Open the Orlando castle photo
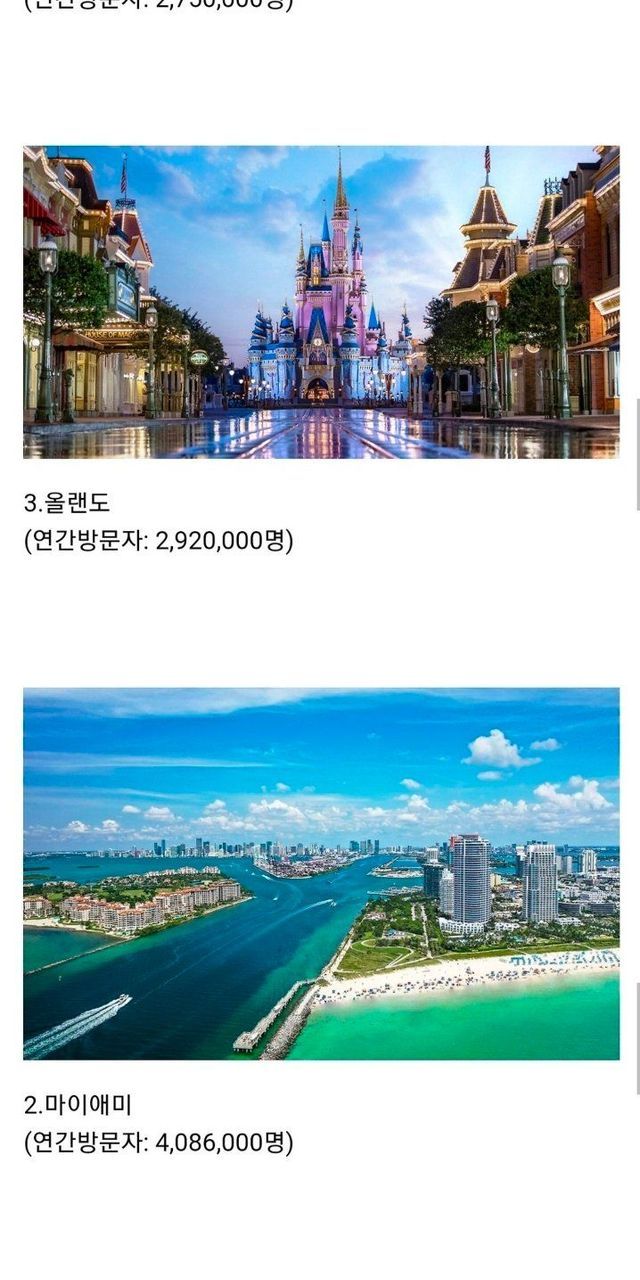Image resolution: width=640 pixels, height=1280 pixels. click(321, 302)
